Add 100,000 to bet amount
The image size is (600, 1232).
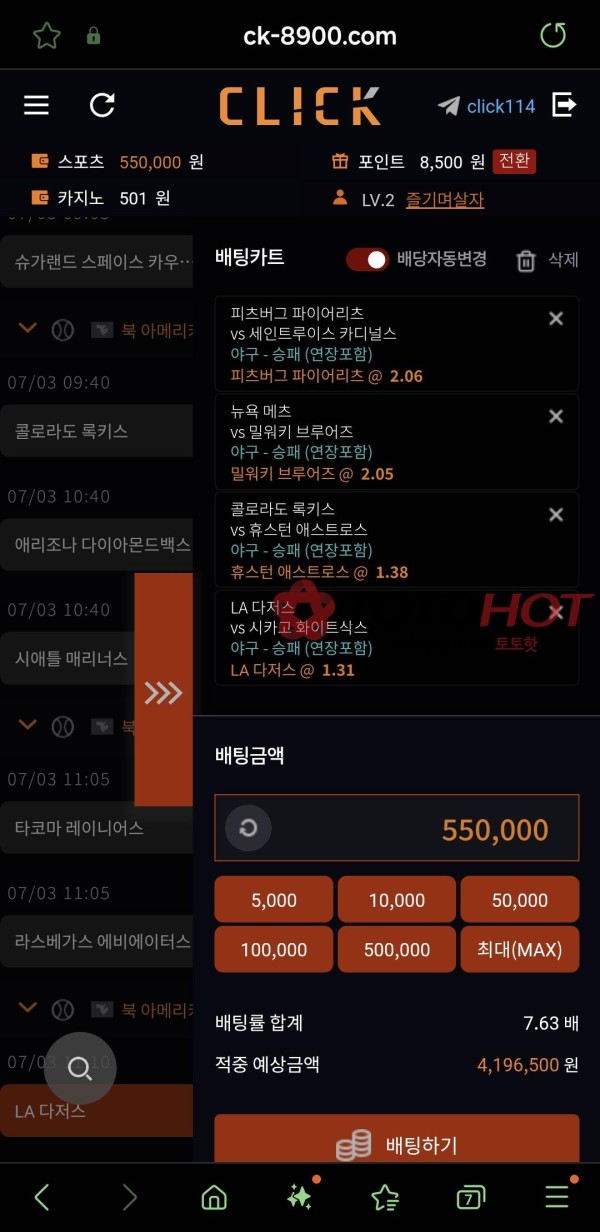point(274,950)
